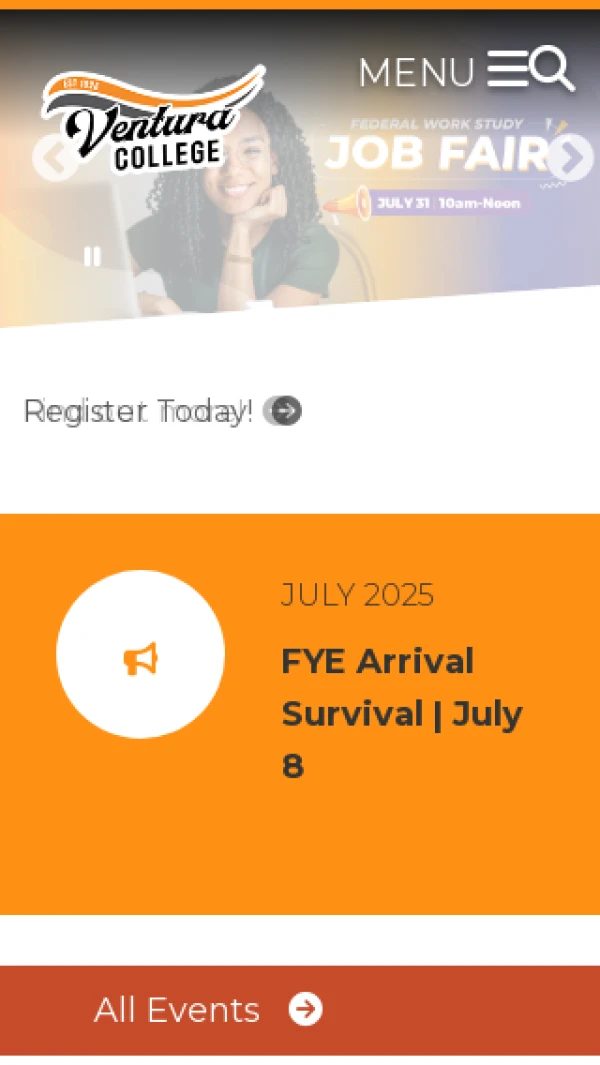Screen dimensions: 600x1065
Task: Open FYE Arrival Survival event
Action: click(x=401, y=713)
